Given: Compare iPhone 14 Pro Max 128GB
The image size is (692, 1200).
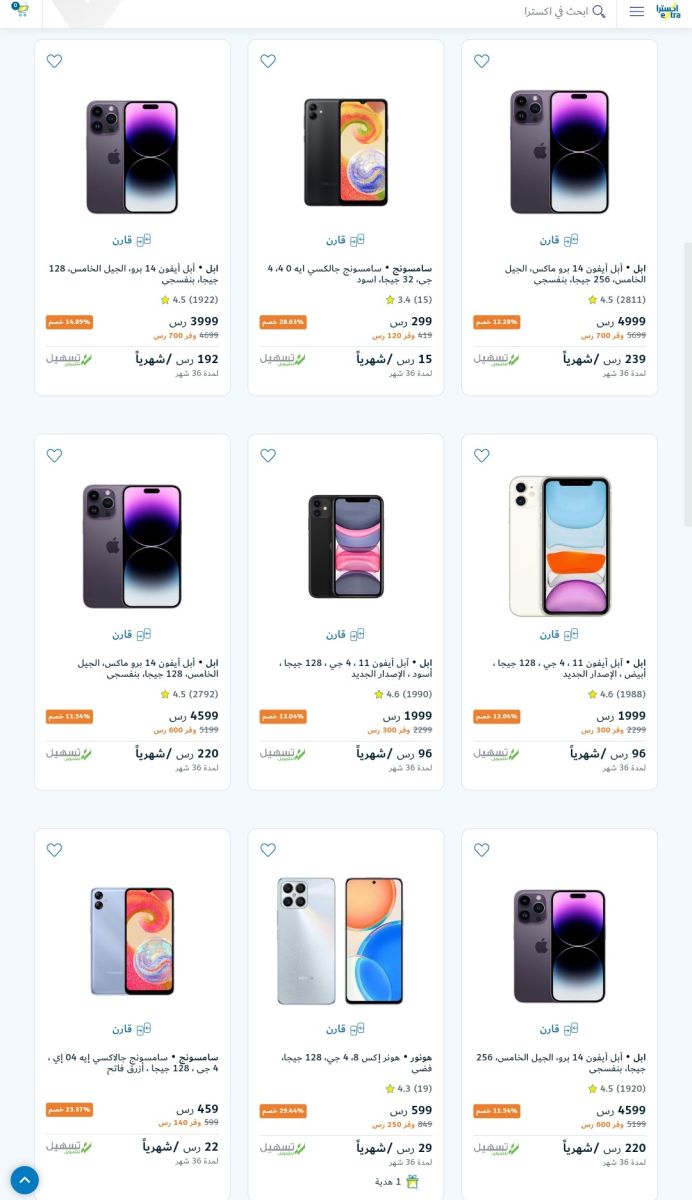Looking at the screenshot, I should (x=131, y=634).
